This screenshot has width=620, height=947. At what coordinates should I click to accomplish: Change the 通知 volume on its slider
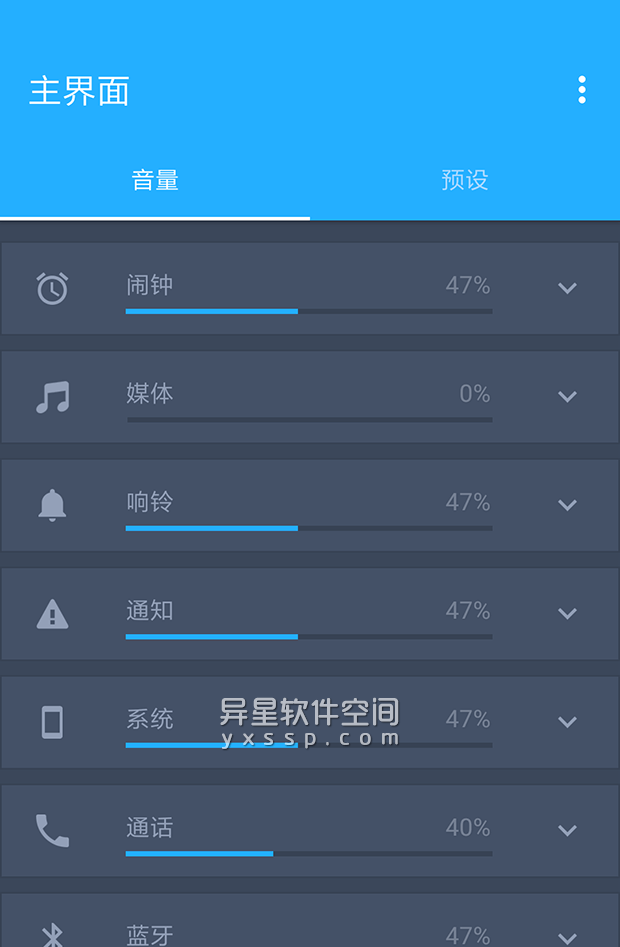309,636
